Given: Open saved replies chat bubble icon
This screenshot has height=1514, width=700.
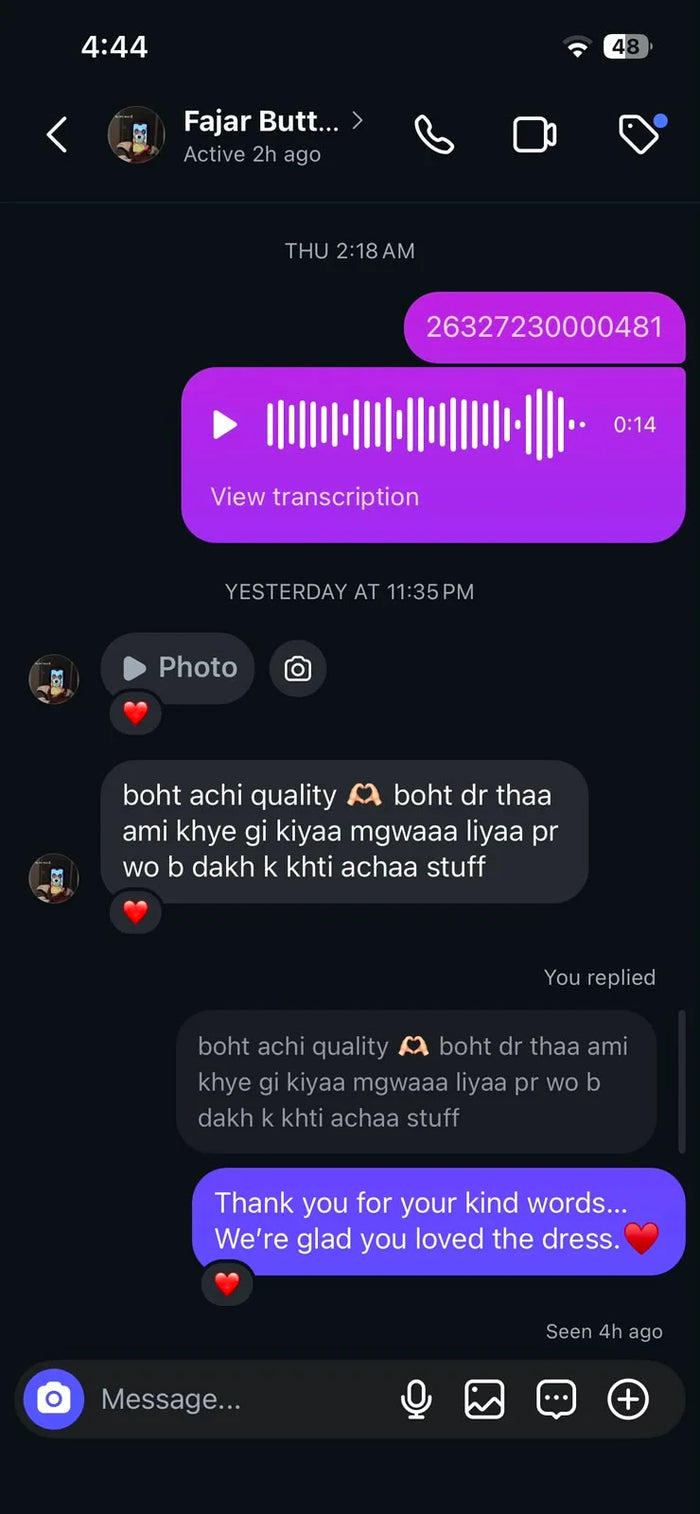Looking at the screenshot, I should point(556,1399).
